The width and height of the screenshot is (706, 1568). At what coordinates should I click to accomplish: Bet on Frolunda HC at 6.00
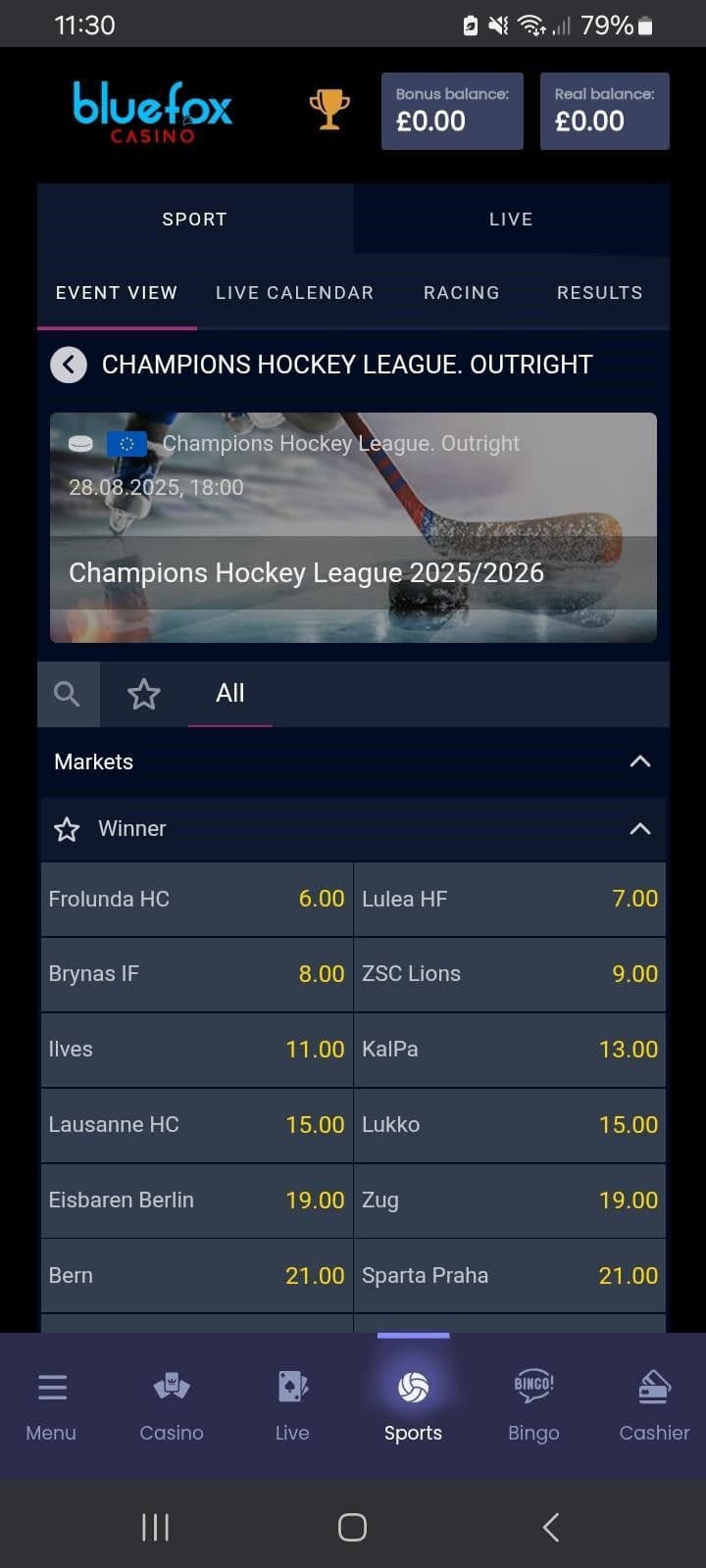tap(196, 899)
